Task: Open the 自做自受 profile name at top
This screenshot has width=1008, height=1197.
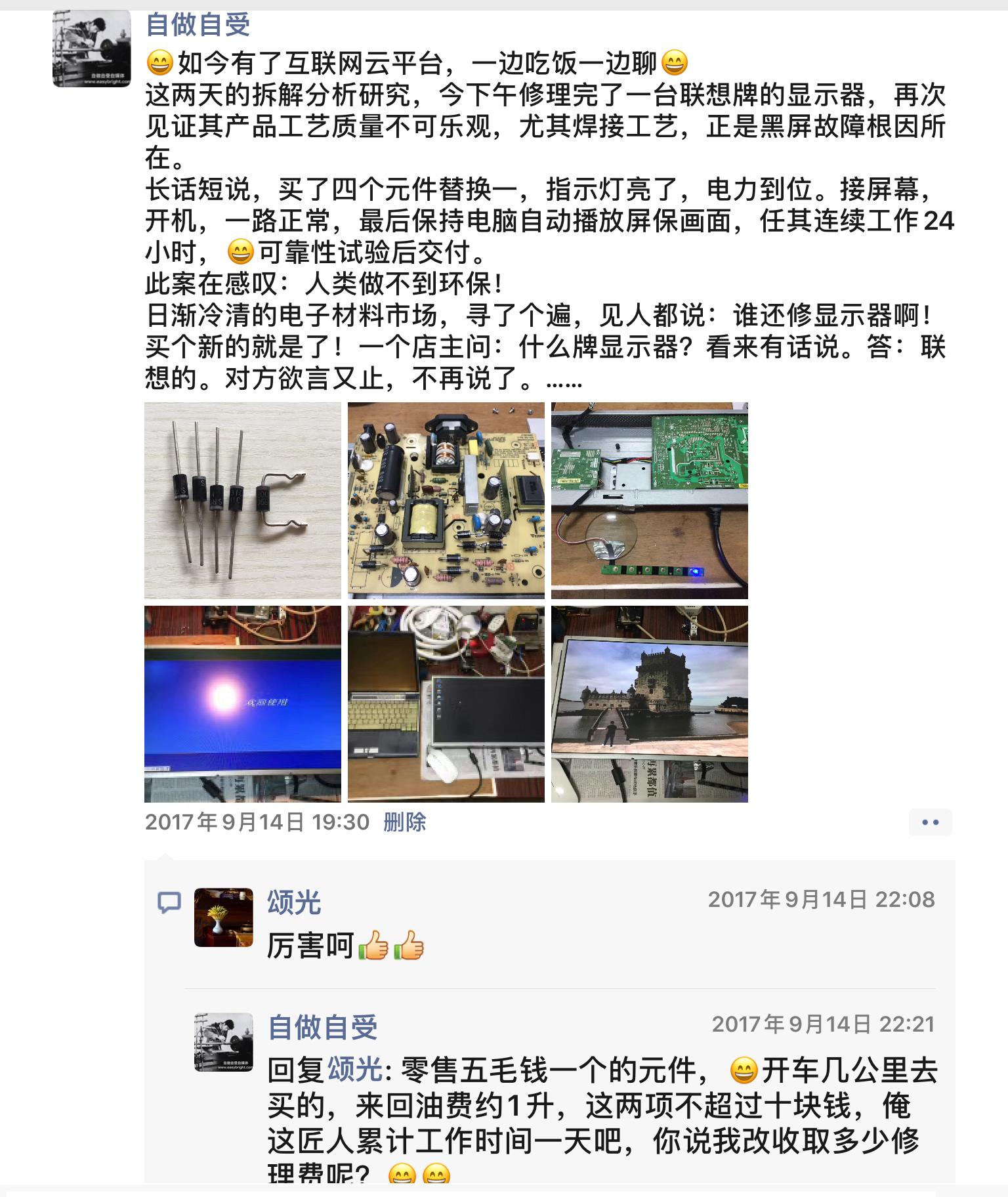Action: 198,26
